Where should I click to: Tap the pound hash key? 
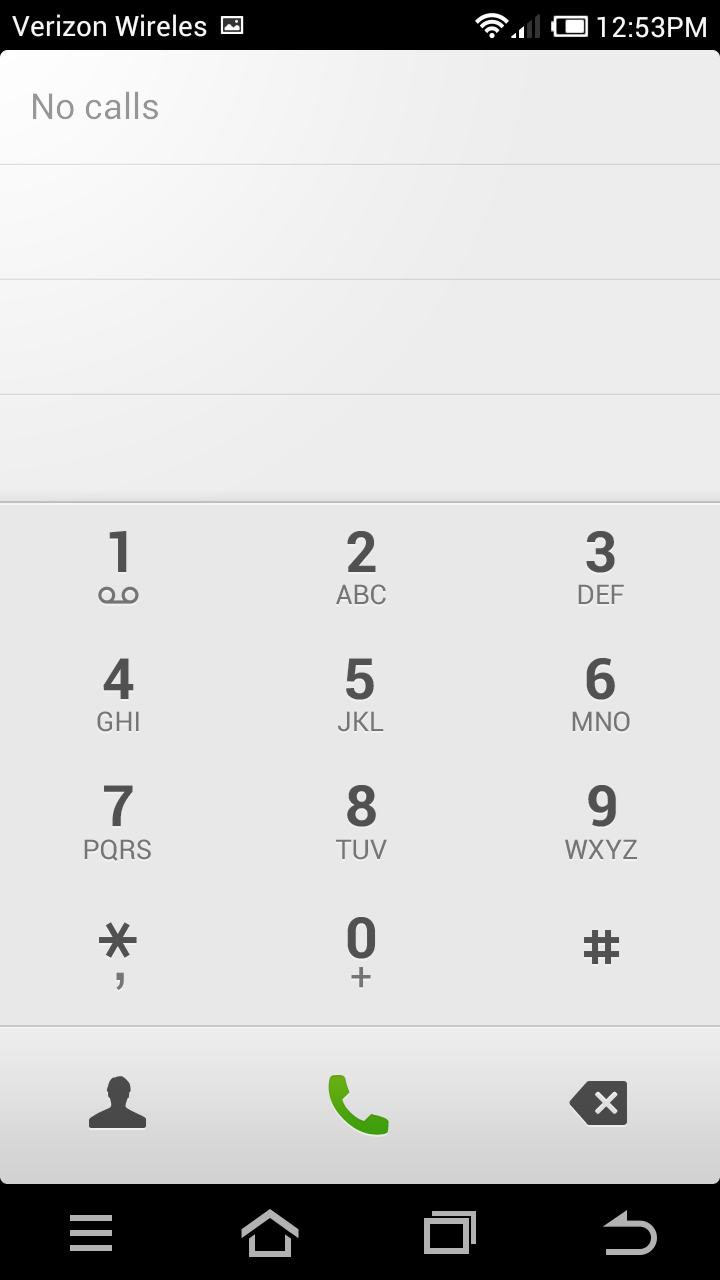coord(600,947)
